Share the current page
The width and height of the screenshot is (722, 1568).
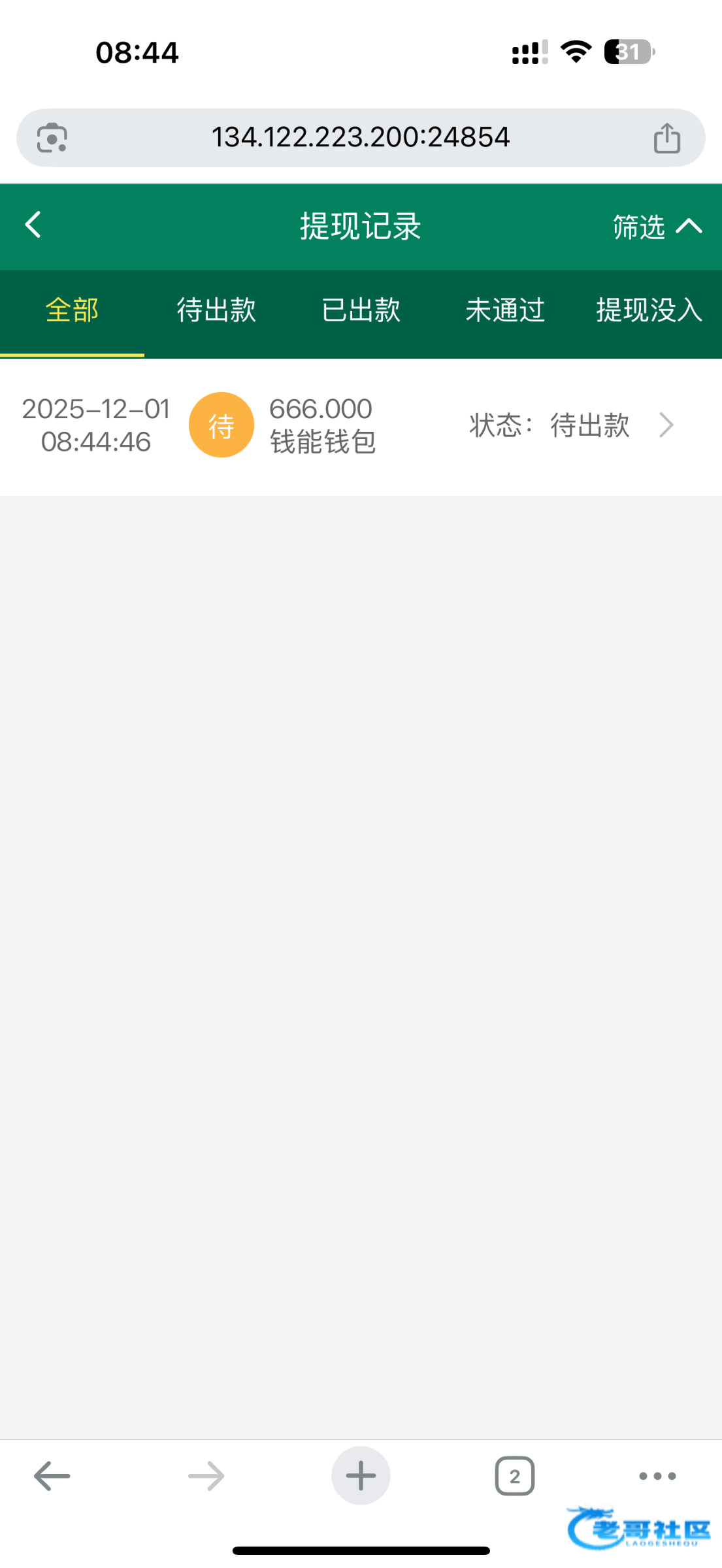[666, 138]
